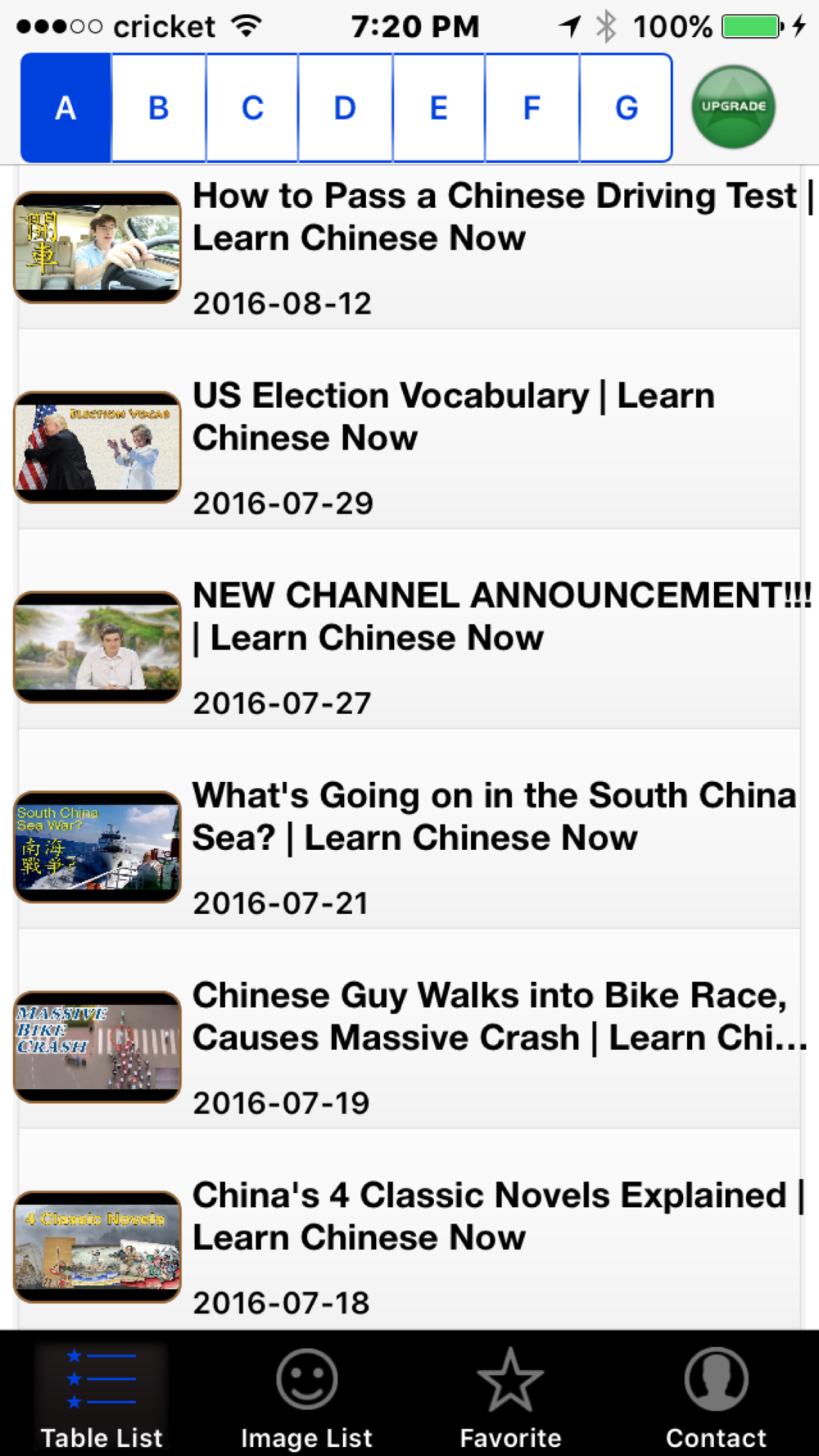
Task: Switch to segment F
Action: (x=532, y=108)
